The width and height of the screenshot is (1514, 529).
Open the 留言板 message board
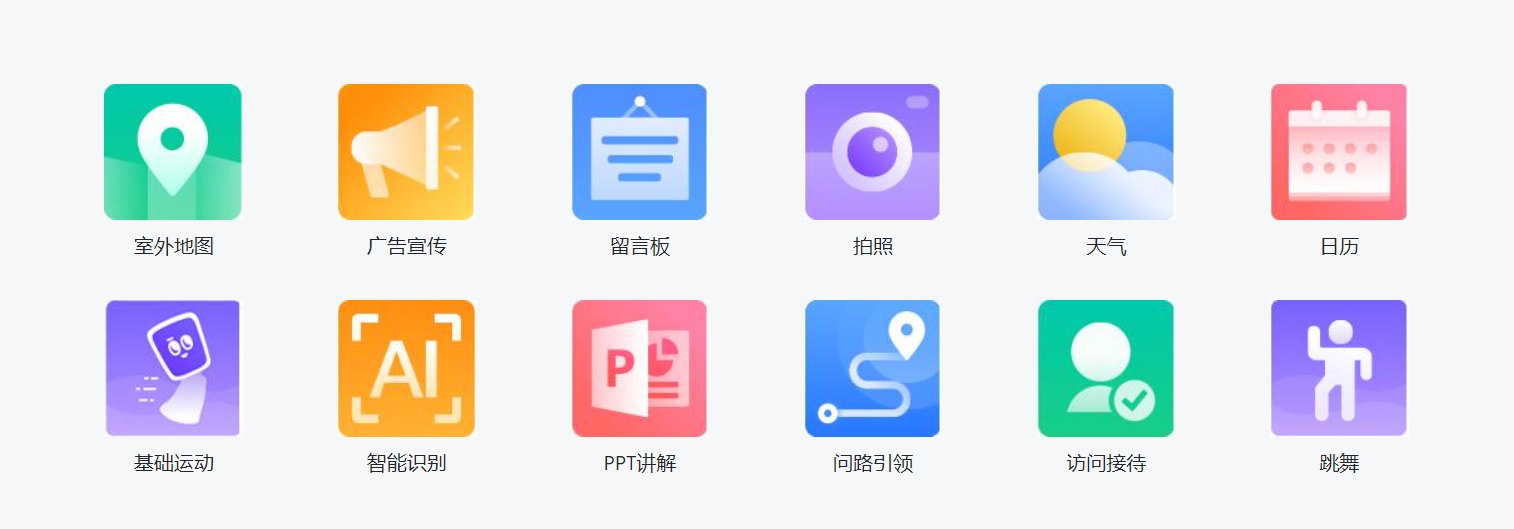pos(640,152)
